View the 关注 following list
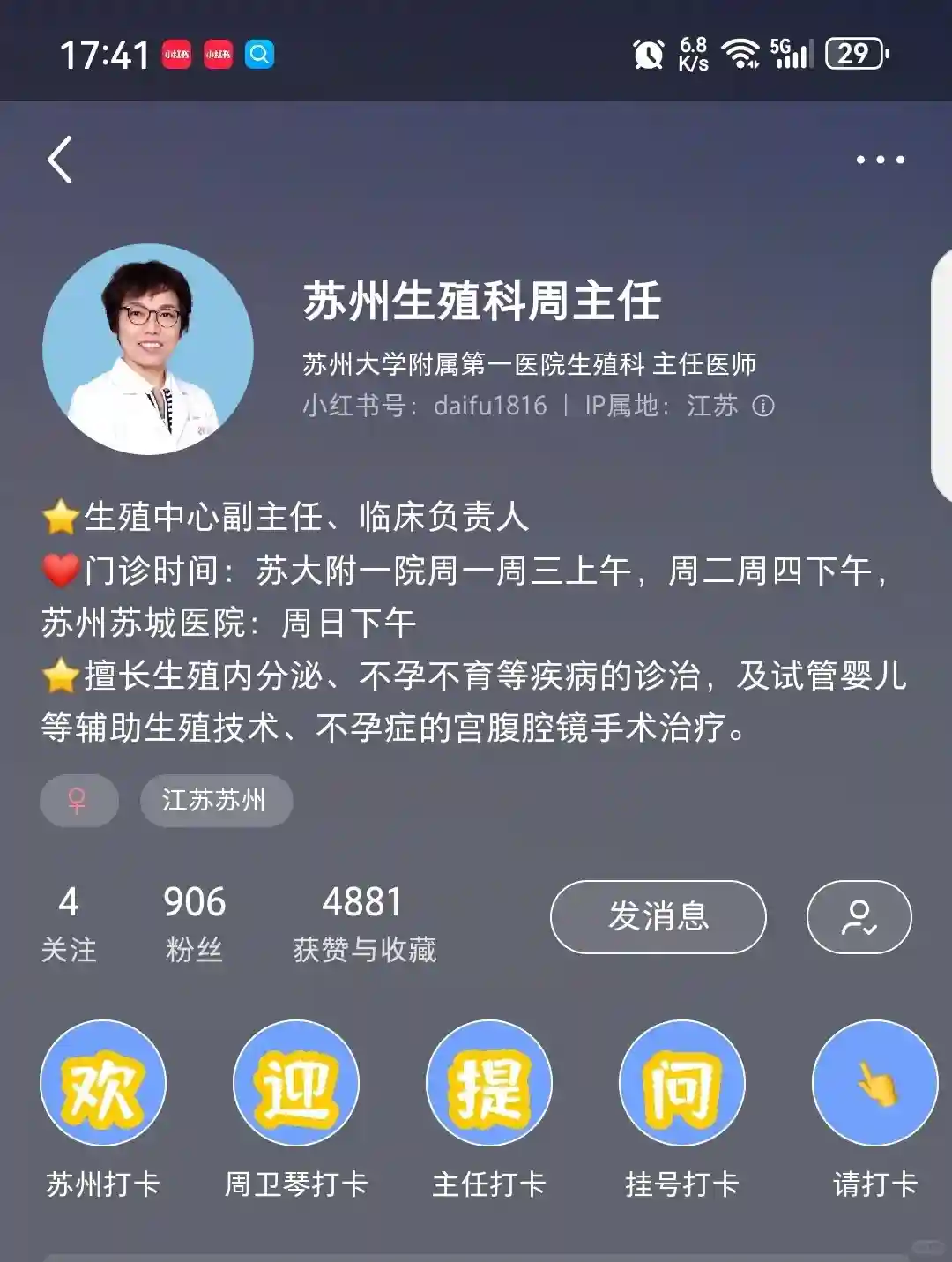 point(69,923)
